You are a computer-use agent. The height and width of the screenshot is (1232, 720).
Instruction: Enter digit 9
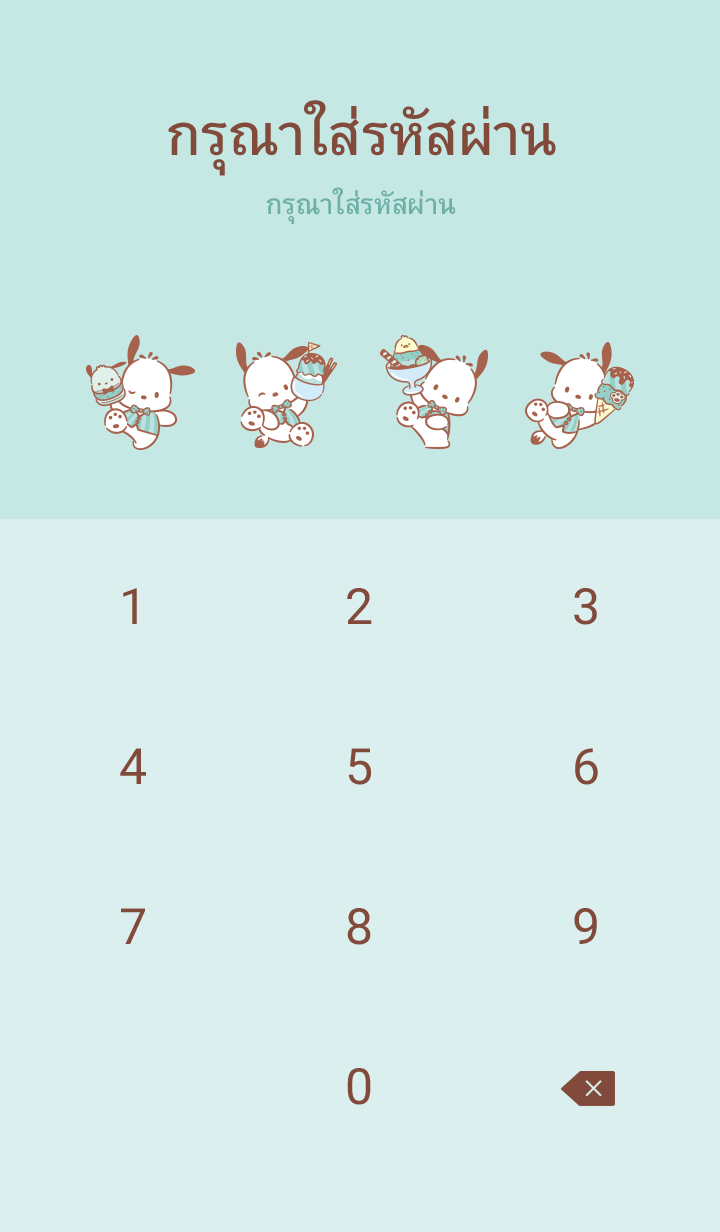click(x=585, y=927)
